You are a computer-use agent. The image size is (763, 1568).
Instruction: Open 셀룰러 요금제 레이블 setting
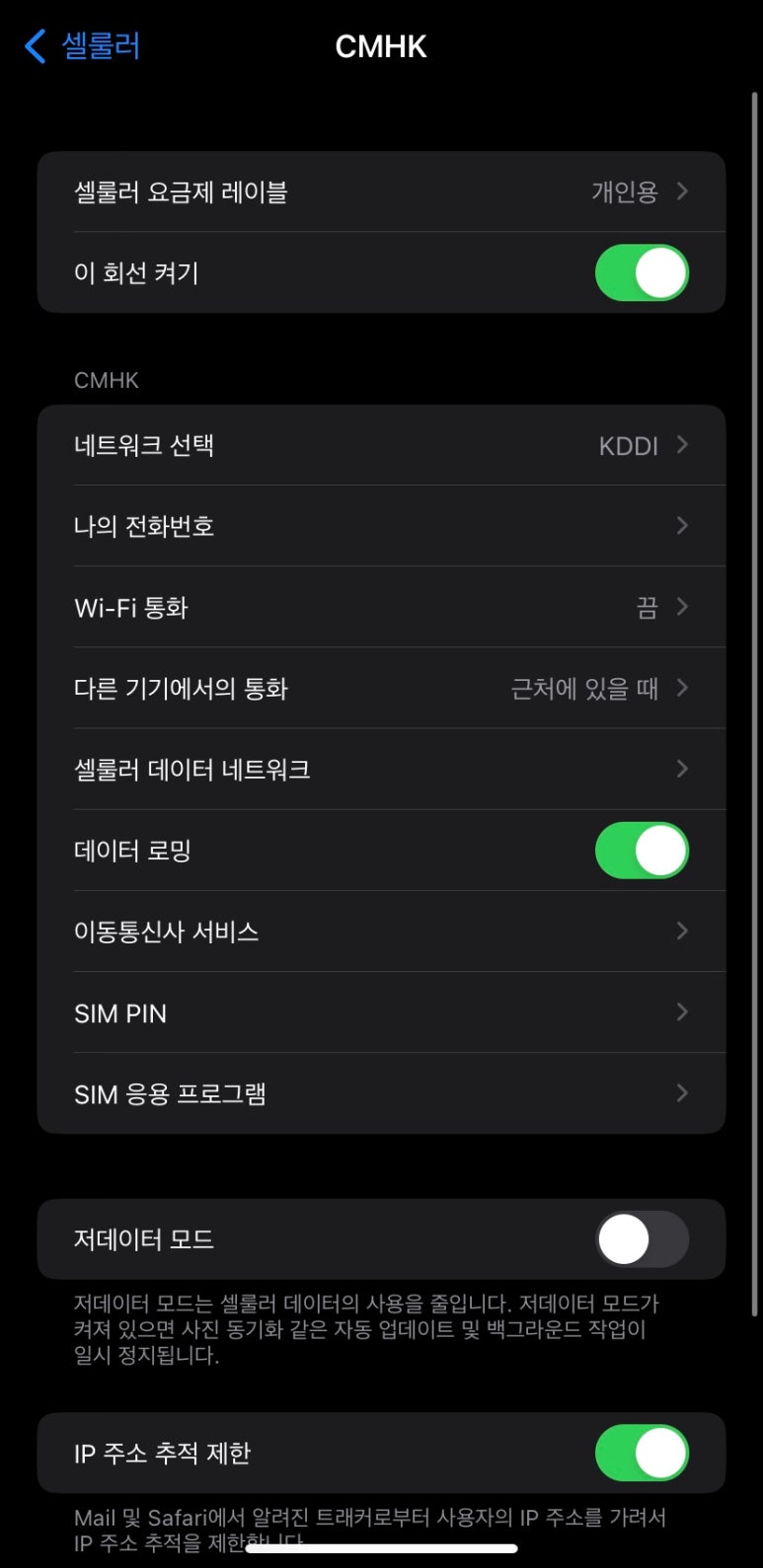(381, 191)
